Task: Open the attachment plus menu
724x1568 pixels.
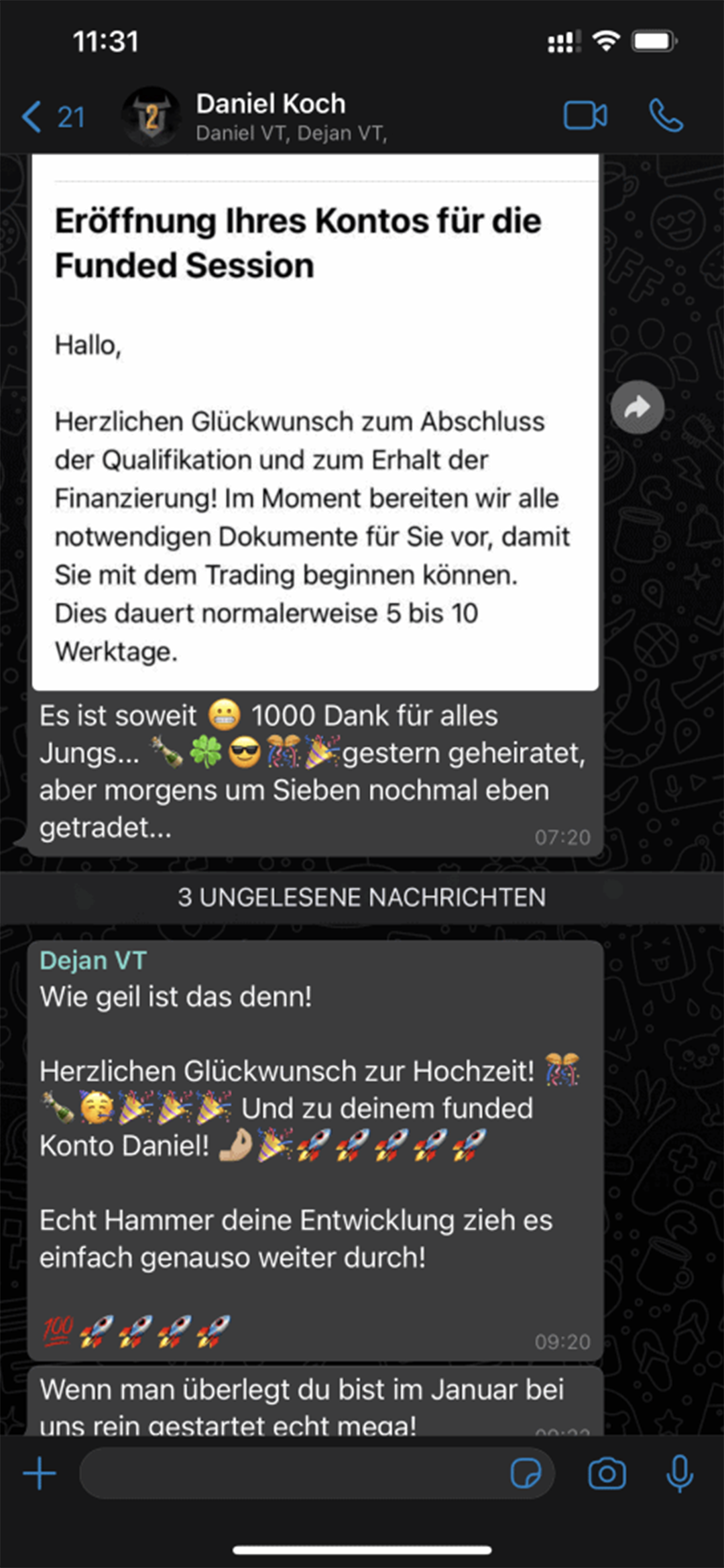Action: (40, 1473)
